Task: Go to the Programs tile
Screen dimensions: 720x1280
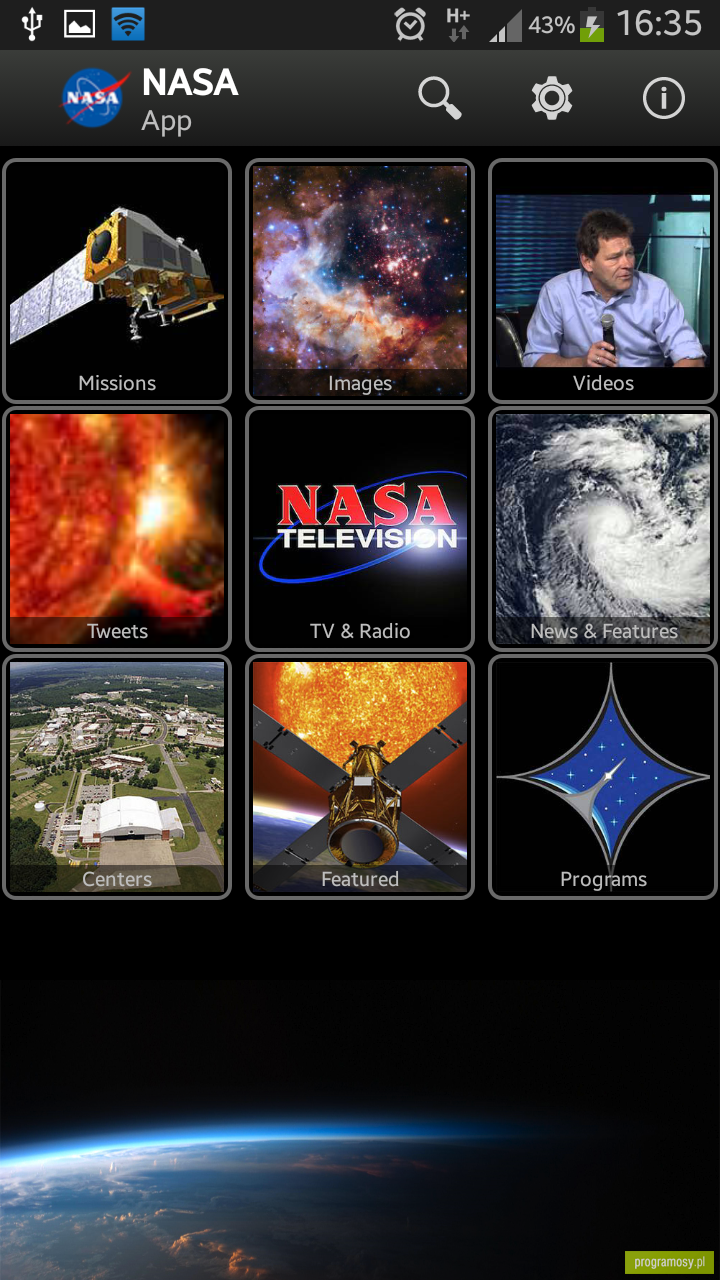Action: [603, 777]
